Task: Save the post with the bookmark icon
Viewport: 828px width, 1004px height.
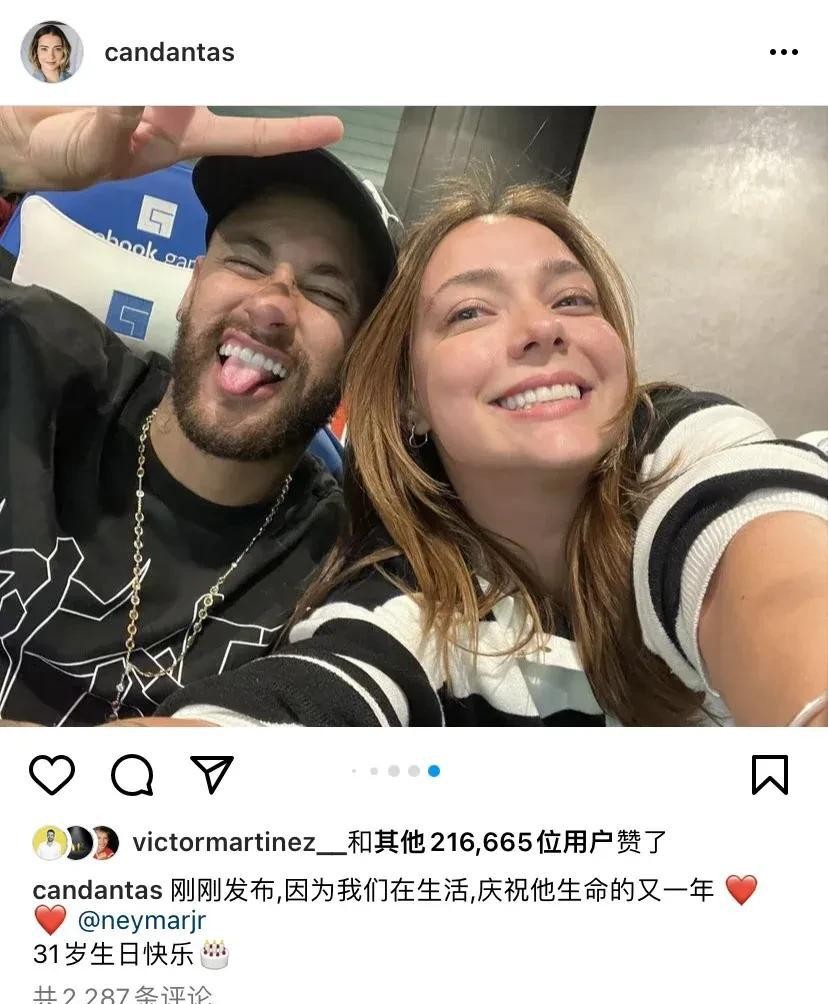Action: click(x=769, y=774)
